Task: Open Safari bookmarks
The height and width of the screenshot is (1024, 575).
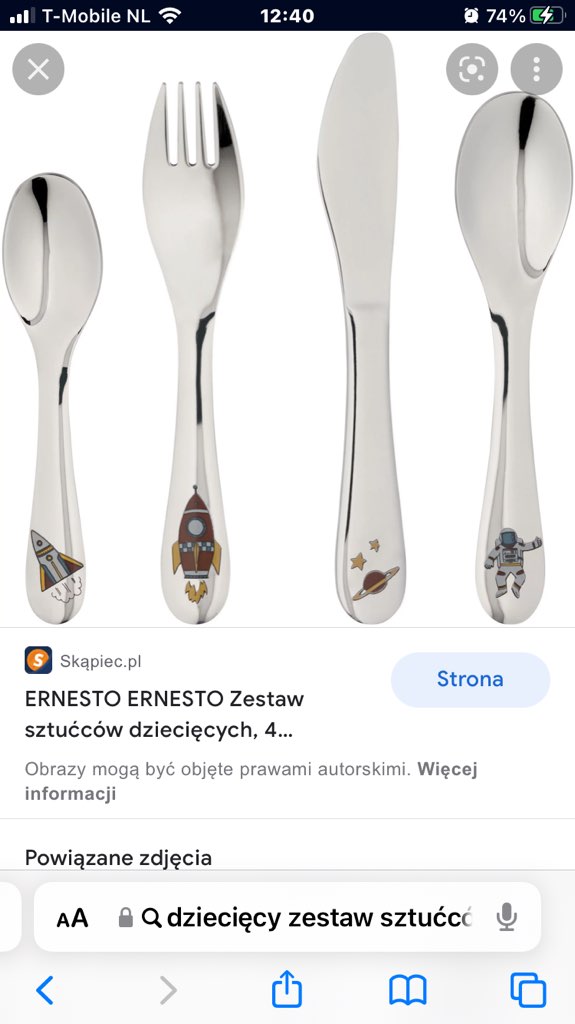Action: (x=408, y=990)
